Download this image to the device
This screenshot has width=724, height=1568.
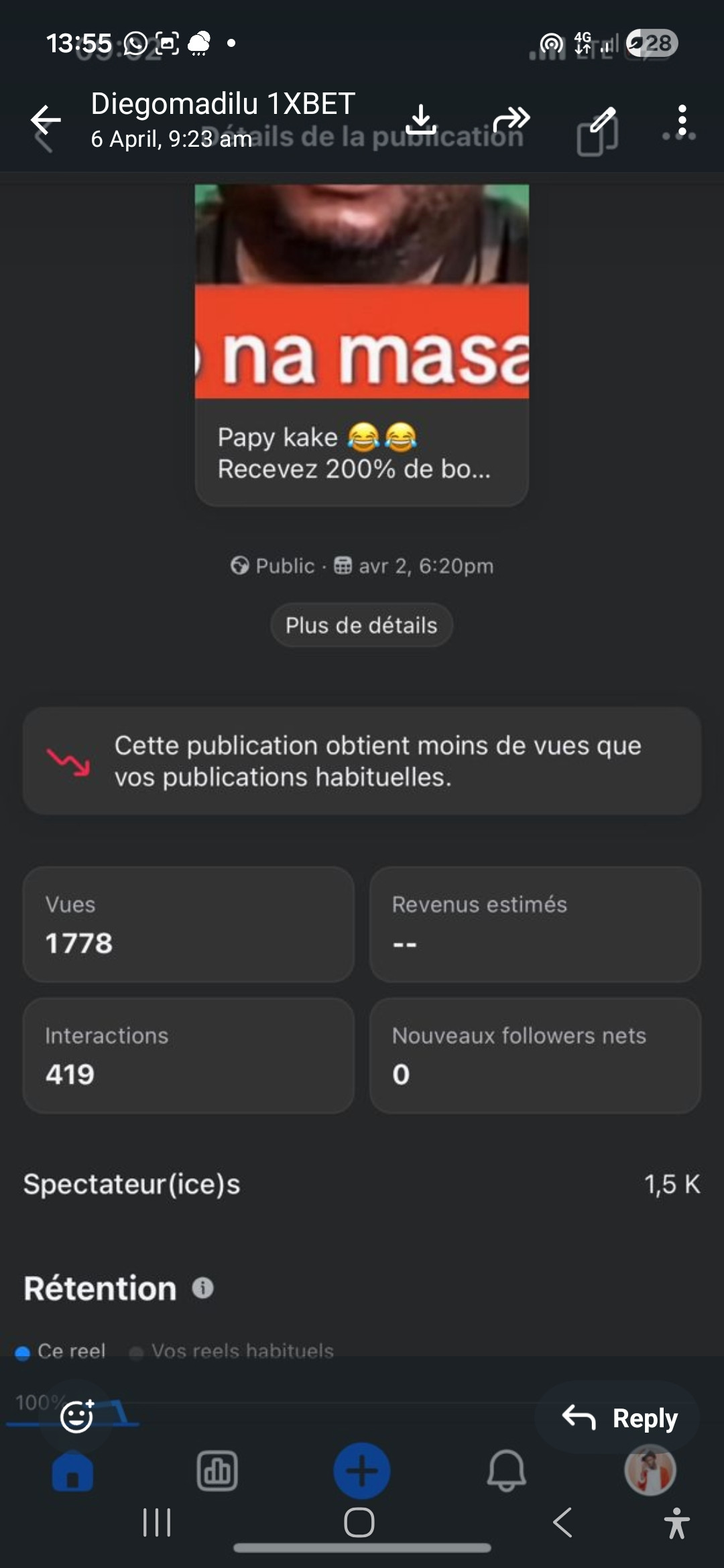[x=422, y=120]
